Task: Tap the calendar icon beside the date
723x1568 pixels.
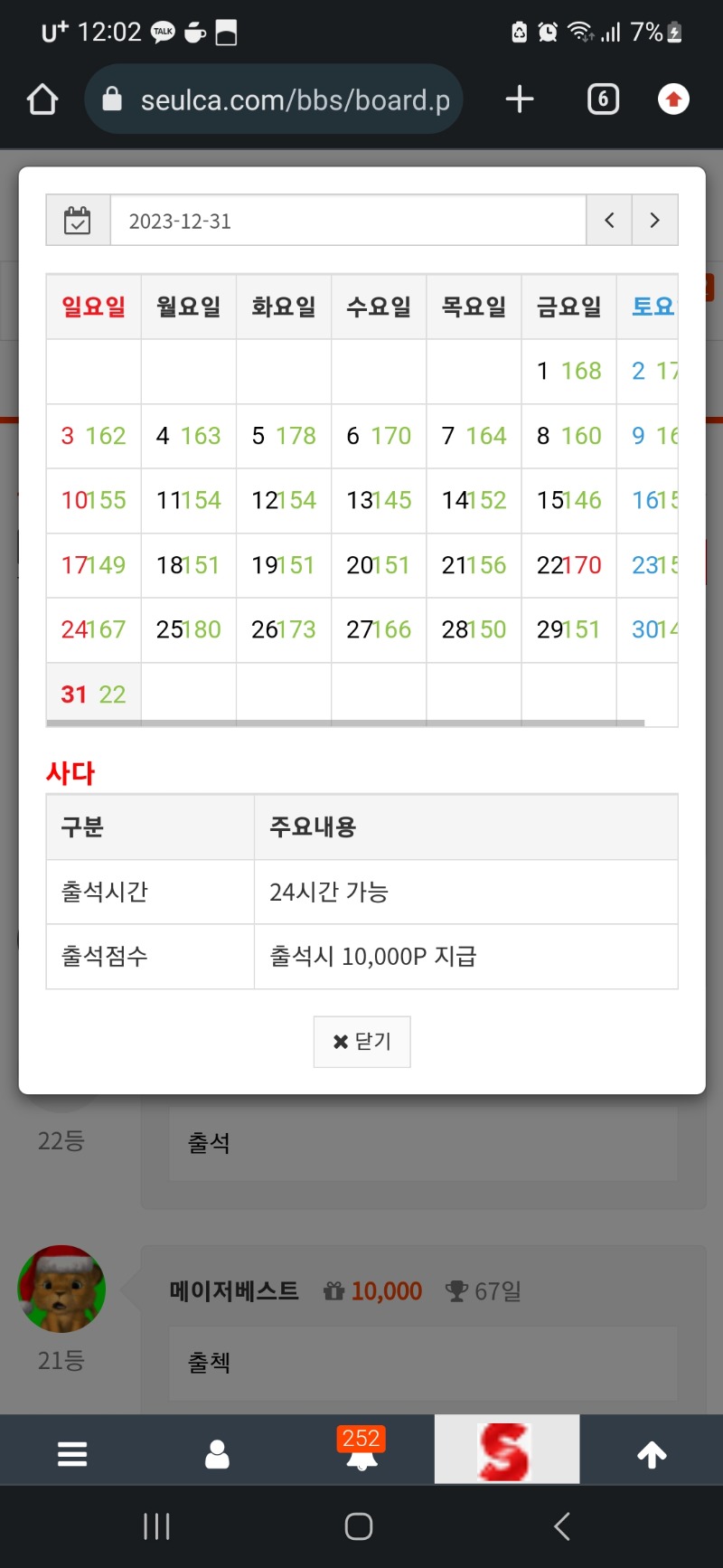Action: [78, 221]
